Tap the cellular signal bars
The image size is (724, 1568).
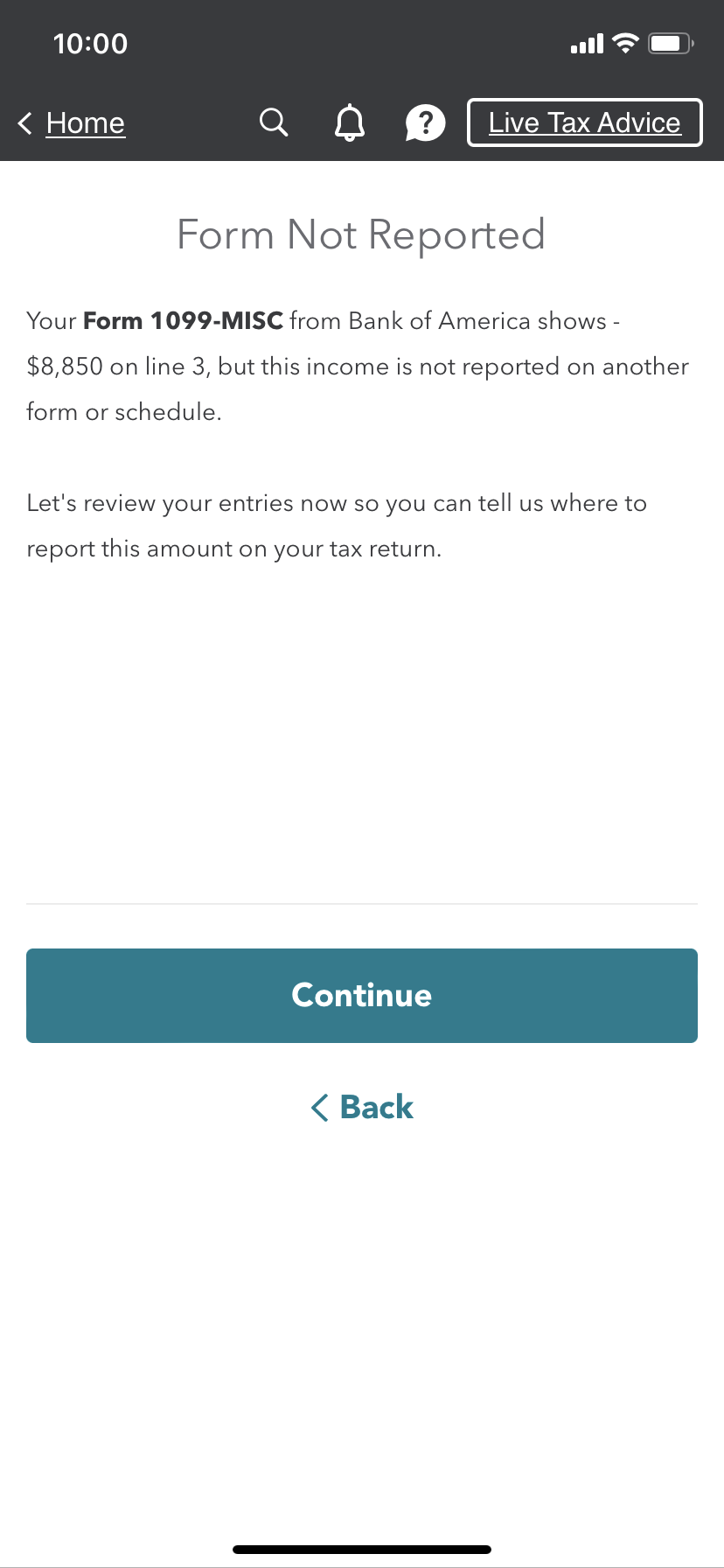click(586, 43)
